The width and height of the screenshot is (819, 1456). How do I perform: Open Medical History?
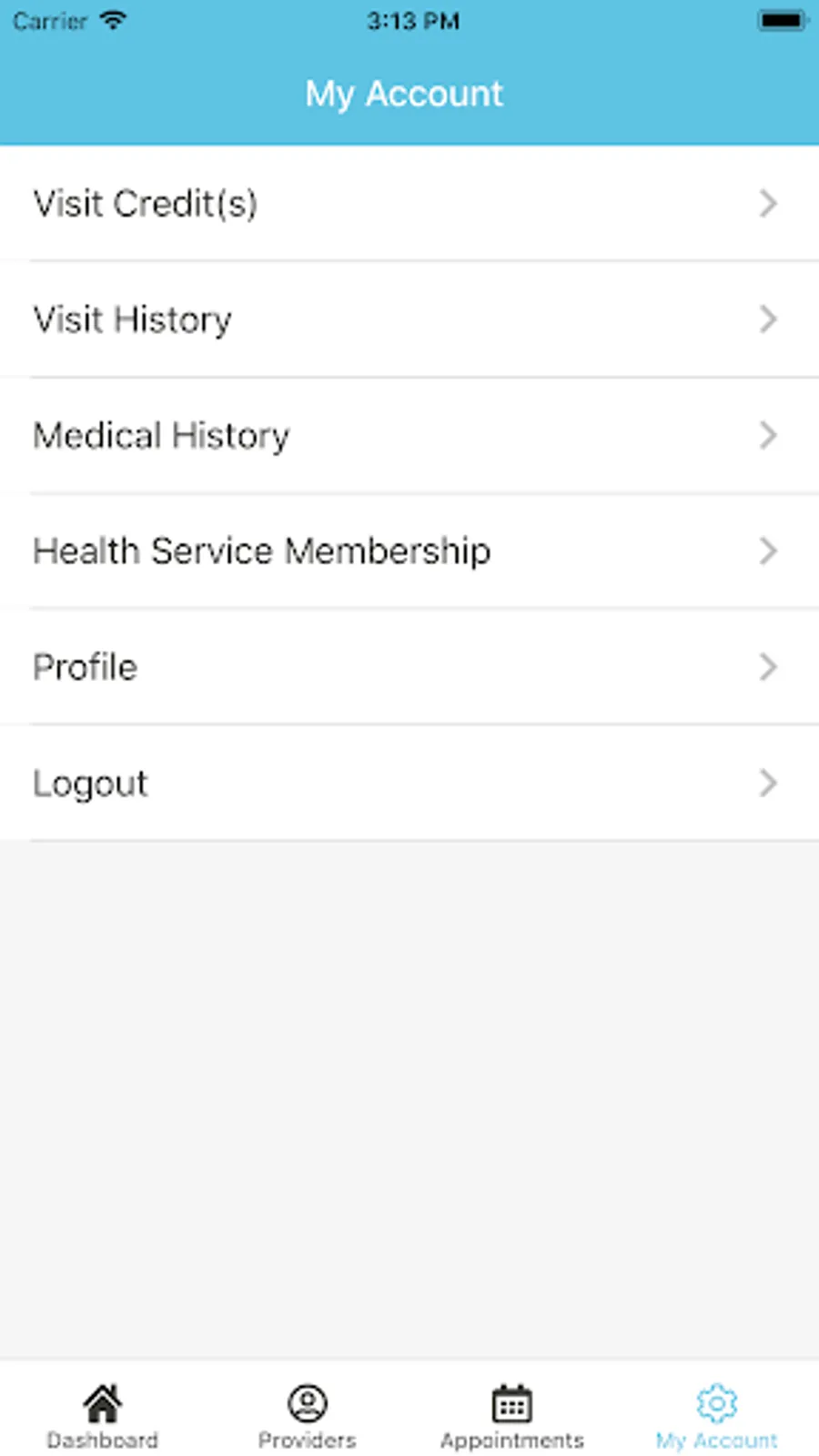[409, 435]
